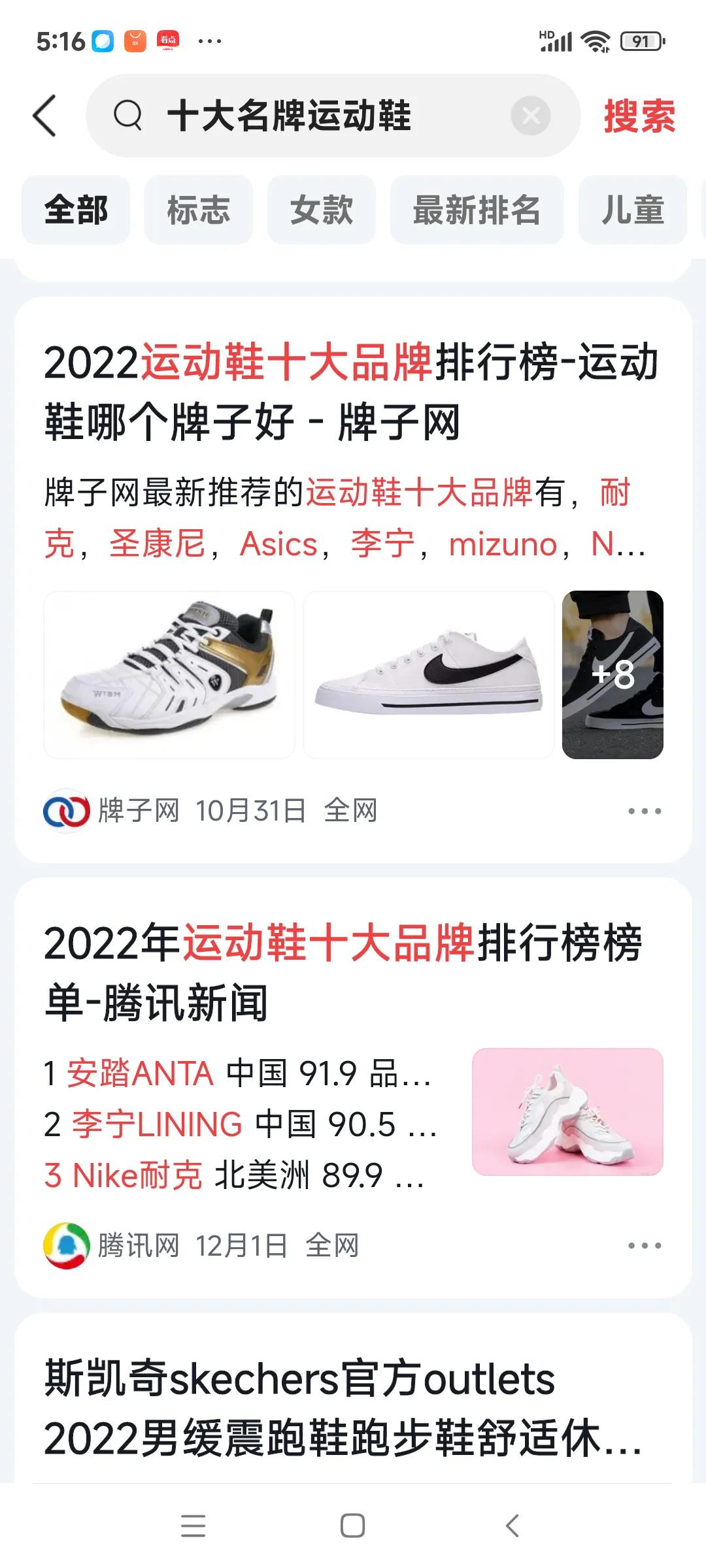View the white and gold sneaker image
The image size is (706, 1568).
pos(169,675)
